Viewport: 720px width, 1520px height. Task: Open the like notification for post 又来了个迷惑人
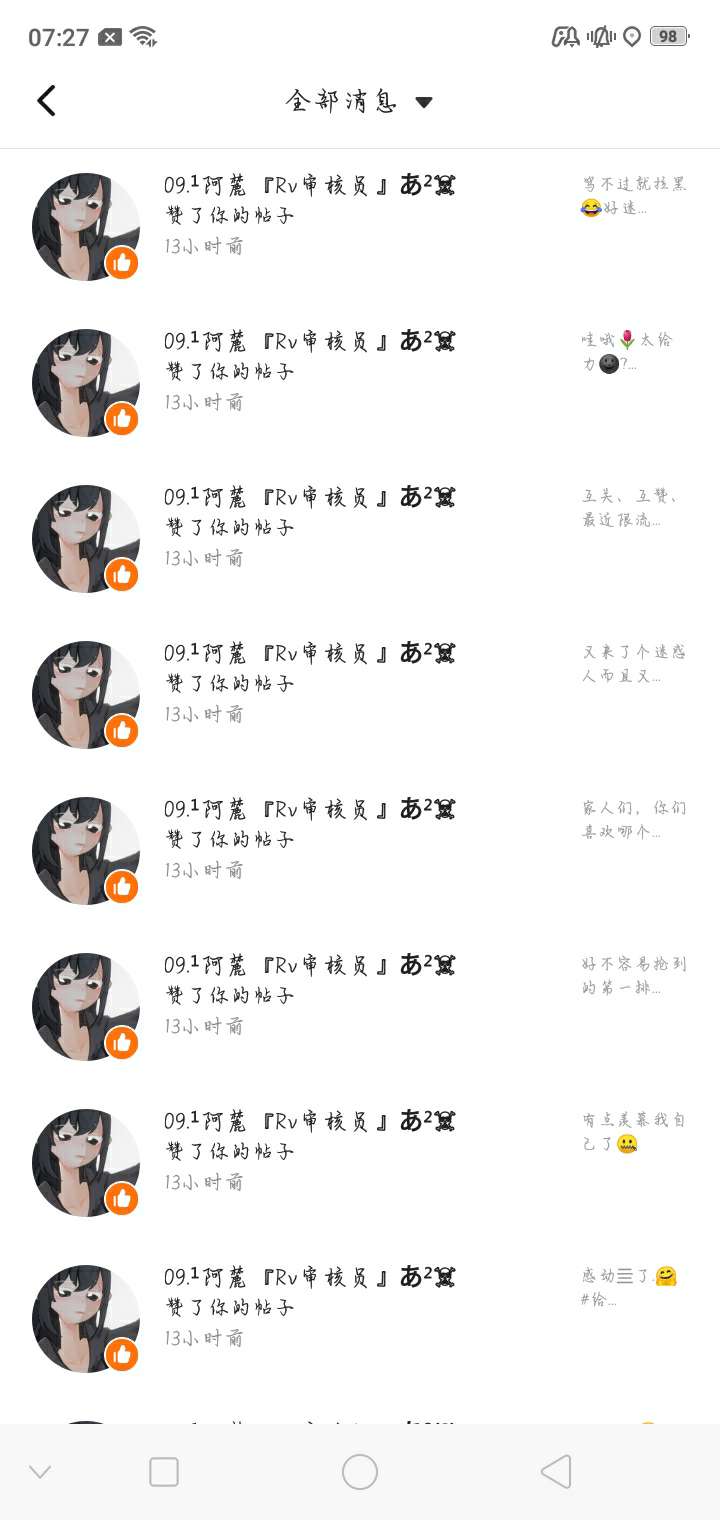point(360,683)
